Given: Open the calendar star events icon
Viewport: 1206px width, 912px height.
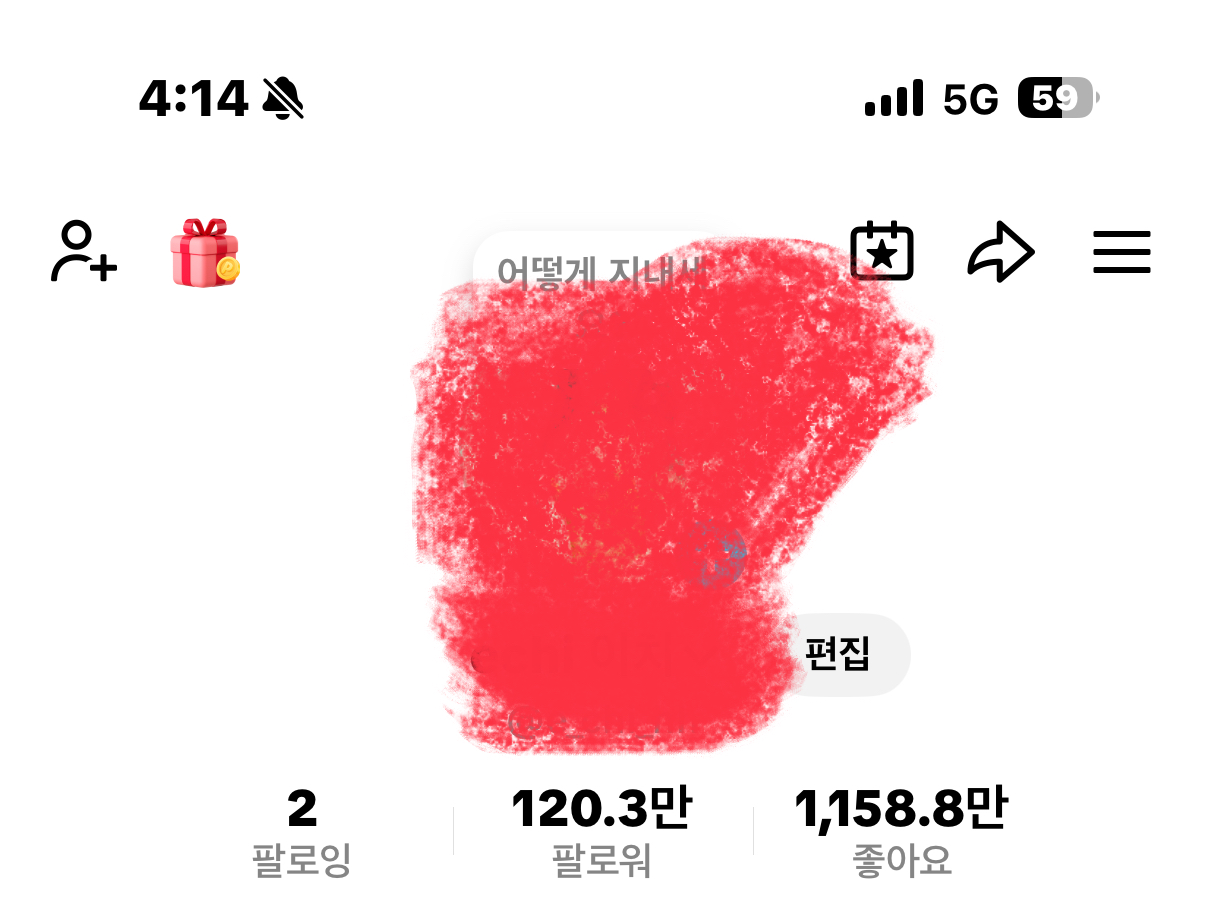Looking at the screenshot, I should (882, 252).
